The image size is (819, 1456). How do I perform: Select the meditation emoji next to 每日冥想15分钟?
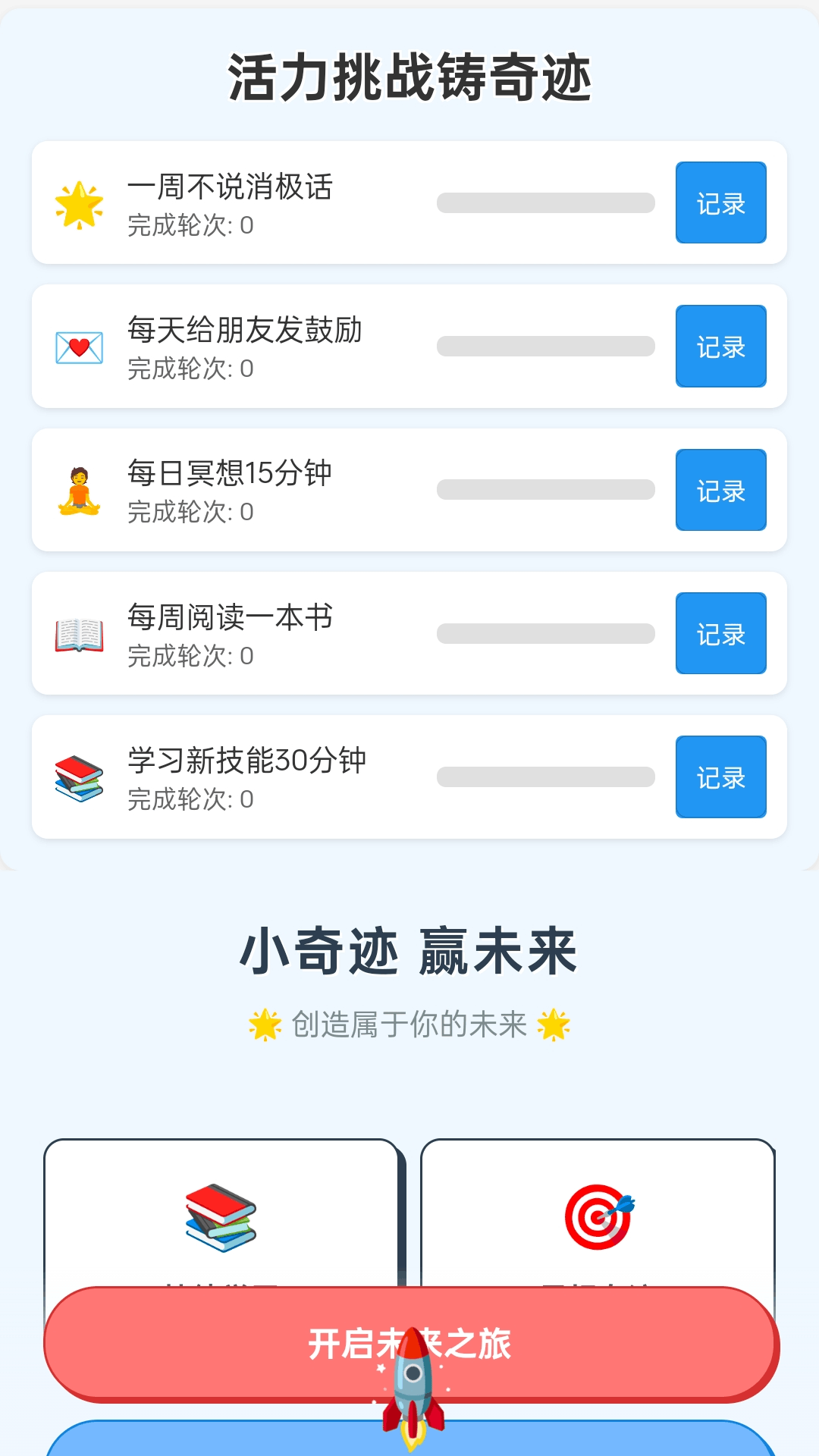pos(78,491)
